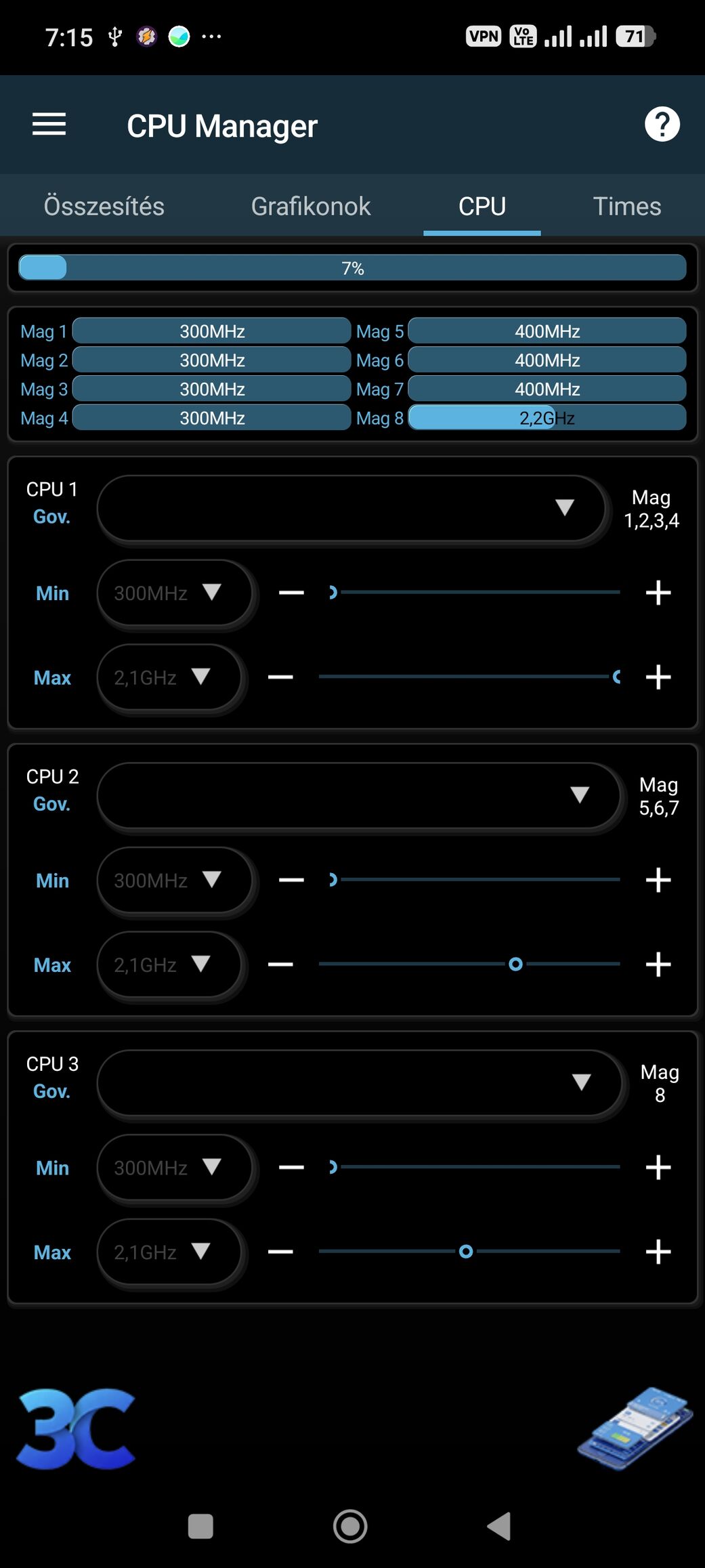Viewport: 705px width, 1568px height.
Task: Switch to the Összesítés tab
Action: 104,207
